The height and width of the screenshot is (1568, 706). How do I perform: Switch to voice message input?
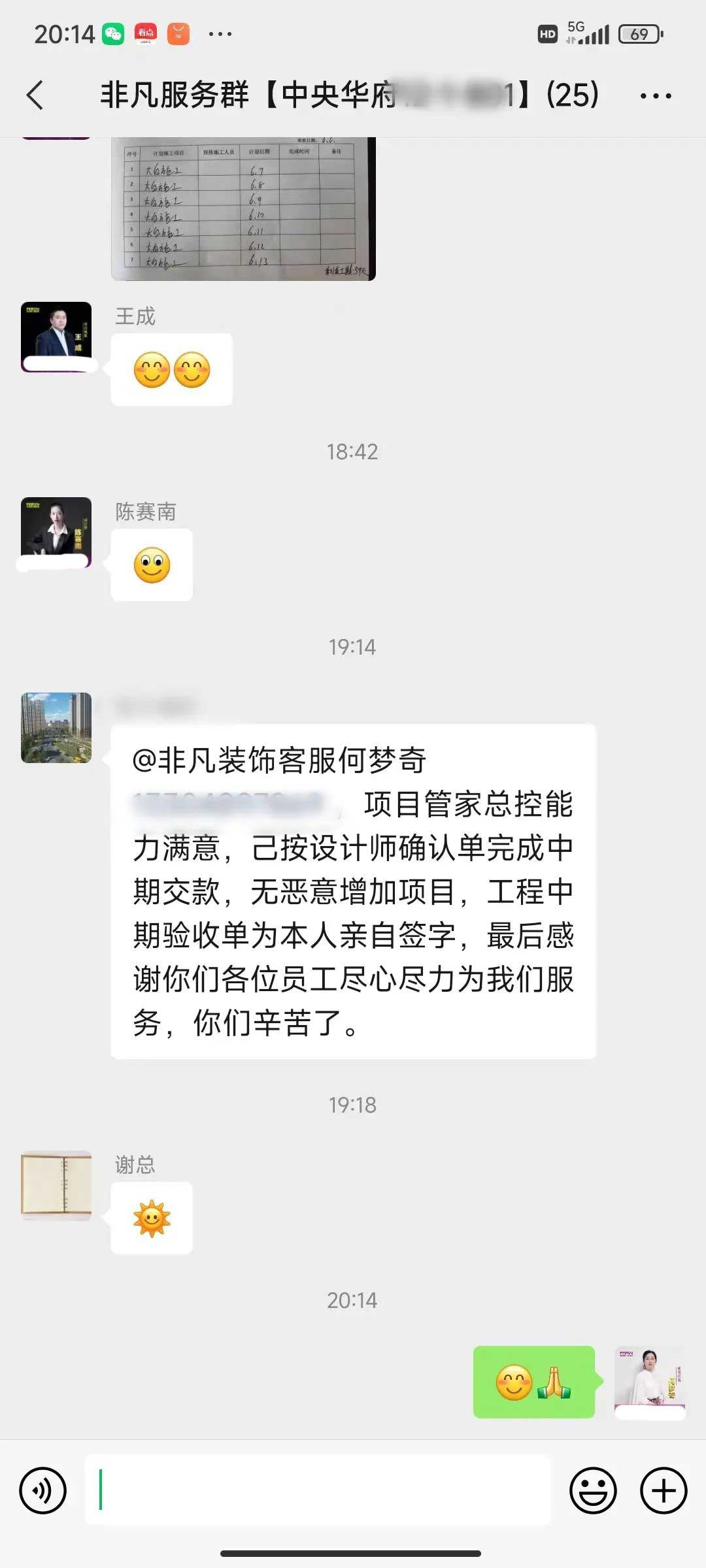[x=43, y=1491]
